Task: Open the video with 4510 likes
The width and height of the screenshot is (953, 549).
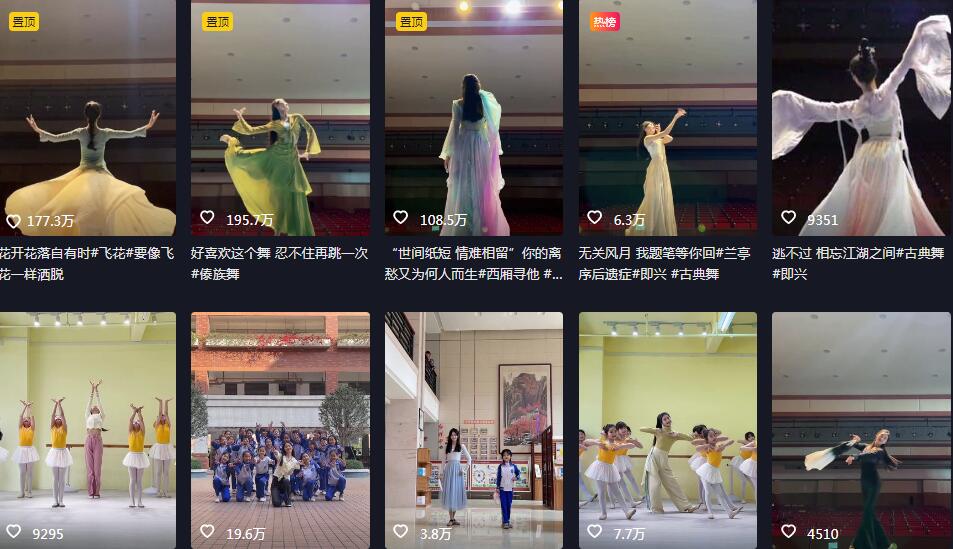Action: point(861,430)
